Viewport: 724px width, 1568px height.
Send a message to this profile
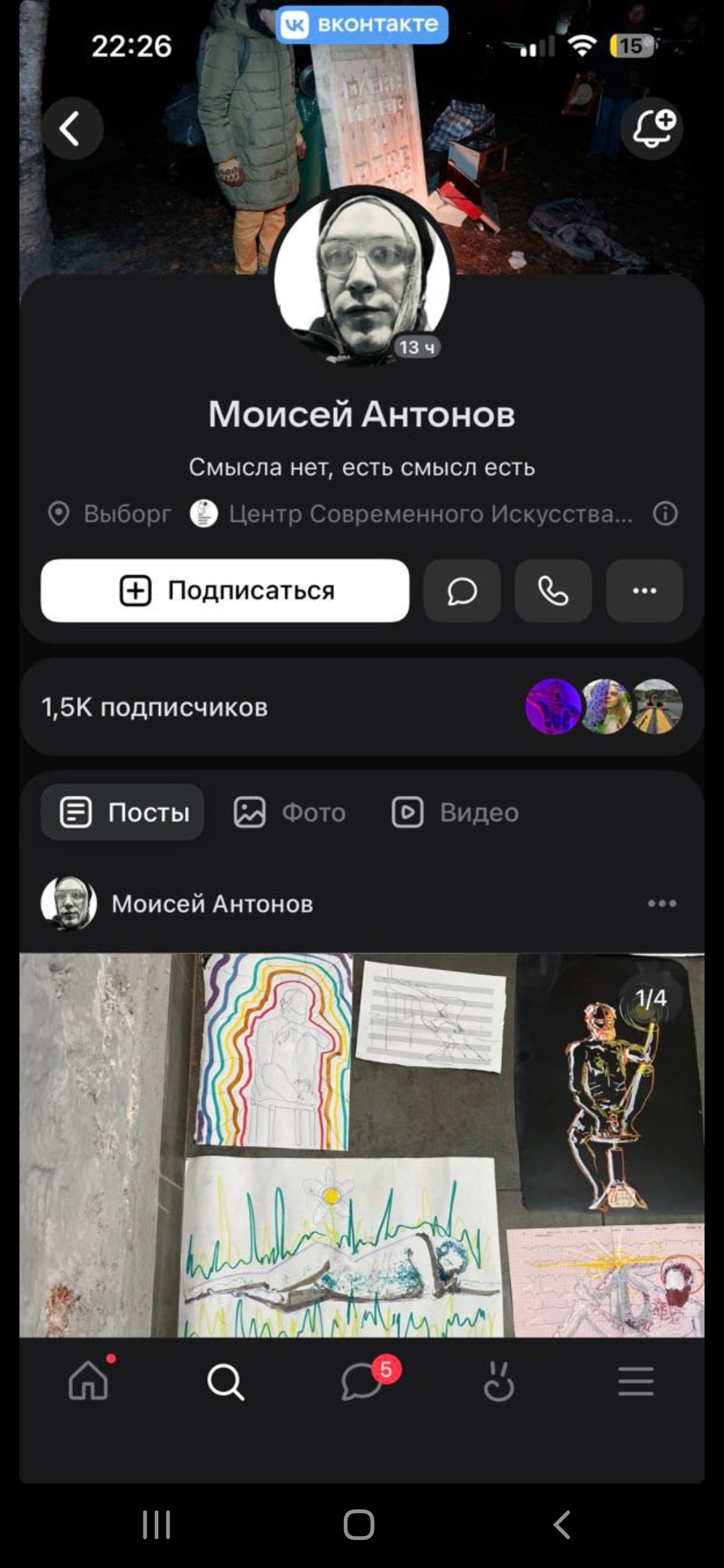462,590
